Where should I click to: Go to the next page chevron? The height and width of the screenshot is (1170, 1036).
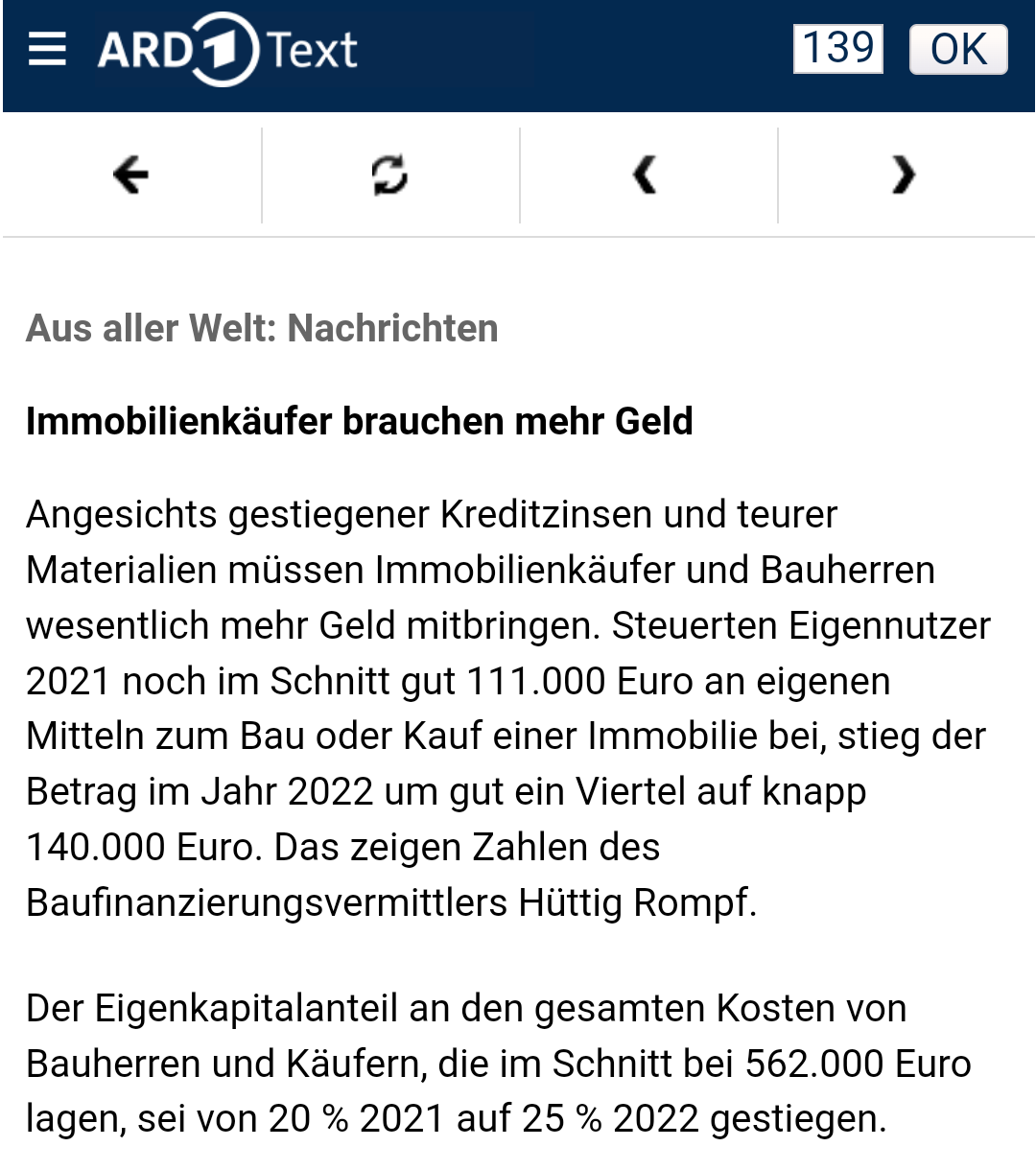coord(904,175)
